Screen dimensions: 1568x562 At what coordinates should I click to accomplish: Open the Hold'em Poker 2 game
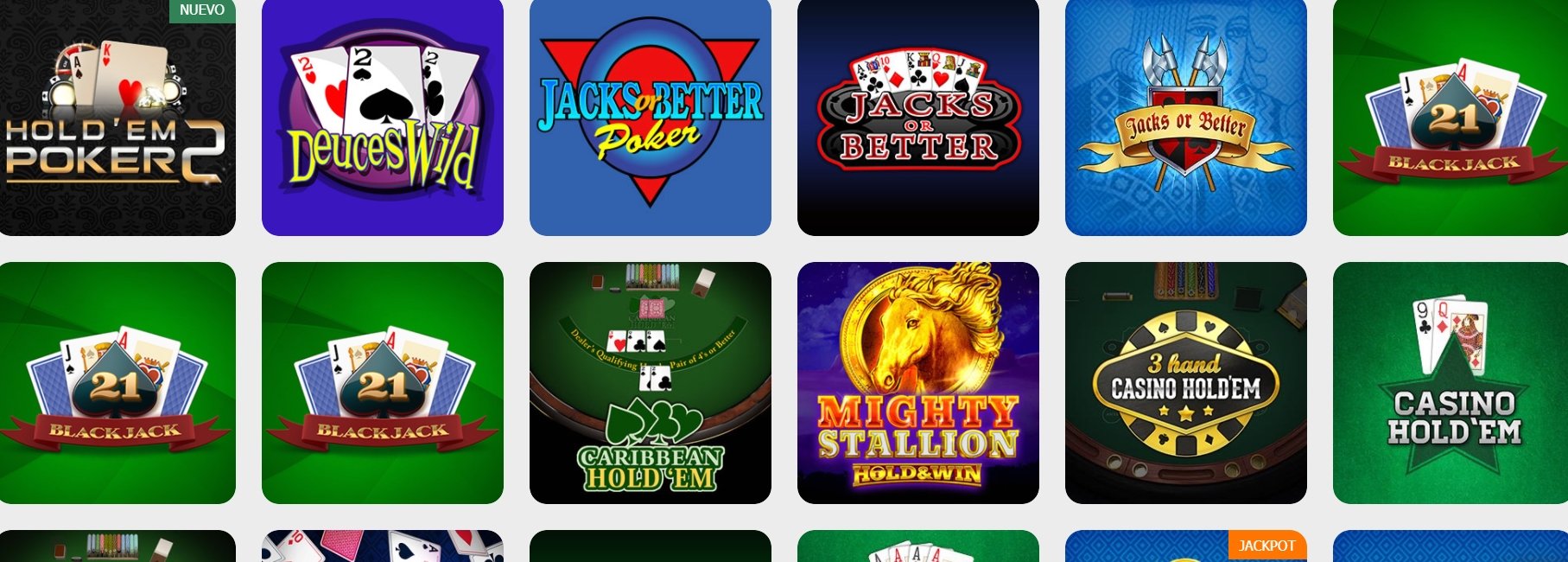pyautogui.click(x=117, y=117)
